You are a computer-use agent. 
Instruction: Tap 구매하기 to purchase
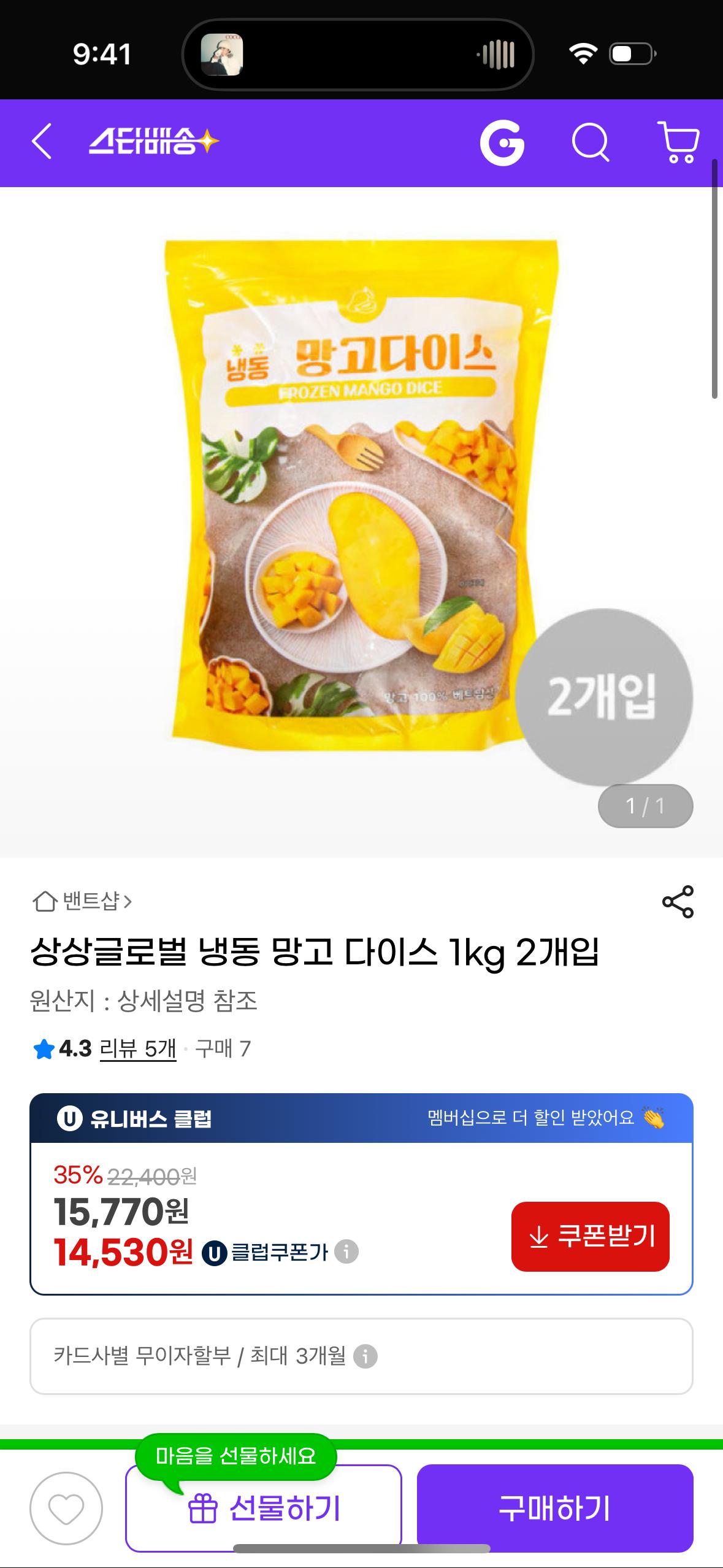click(x=554, y=1508)
